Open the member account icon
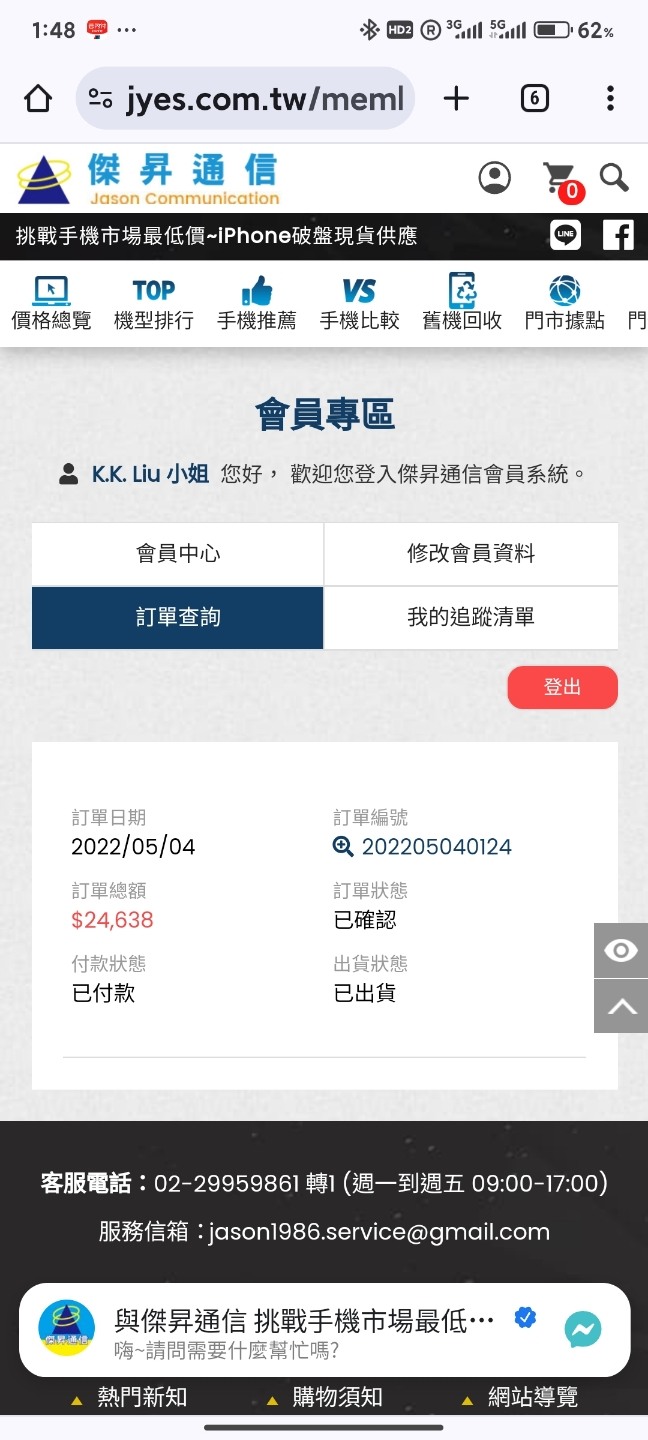The image size is (648, 1440). [494, 178]
